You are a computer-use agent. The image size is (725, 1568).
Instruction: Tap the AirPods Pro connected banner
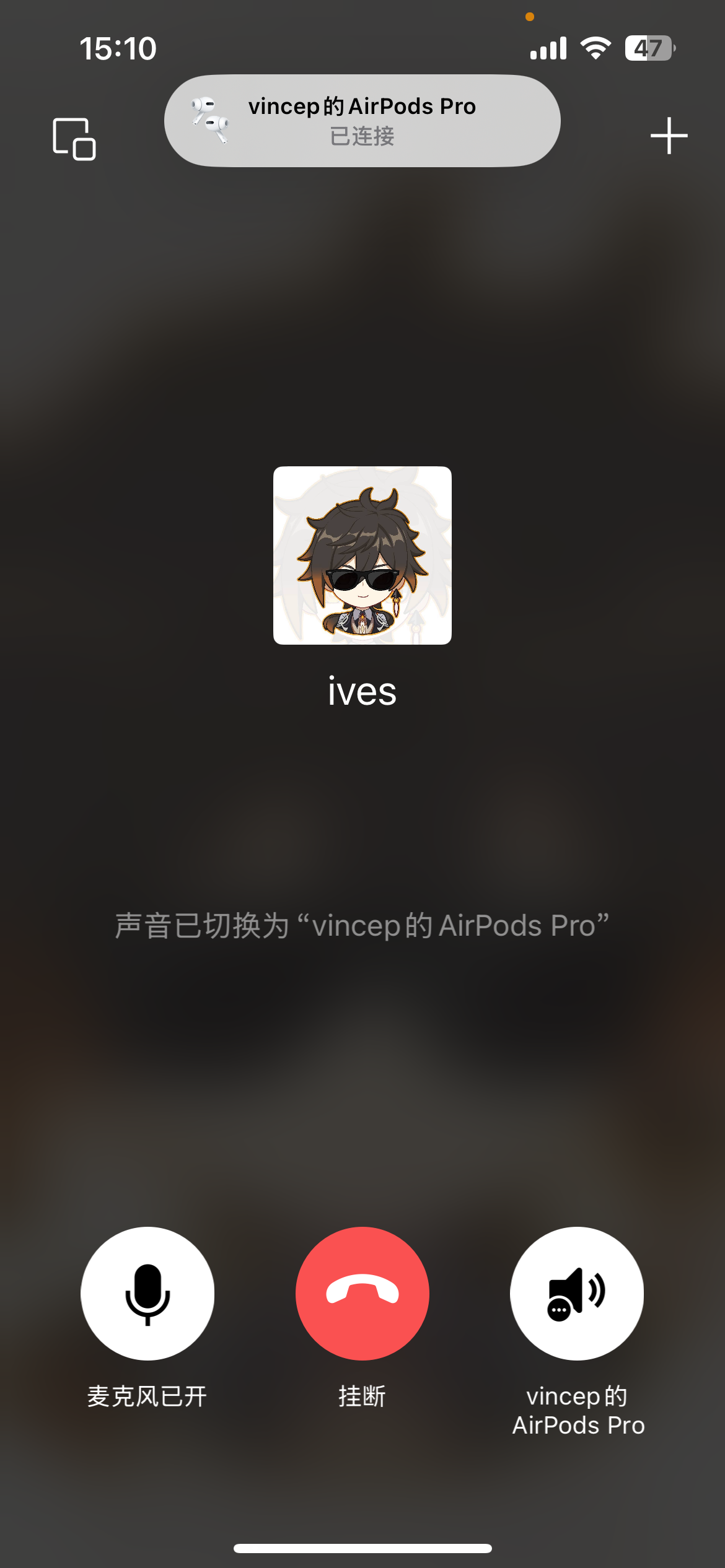(362, 121)
